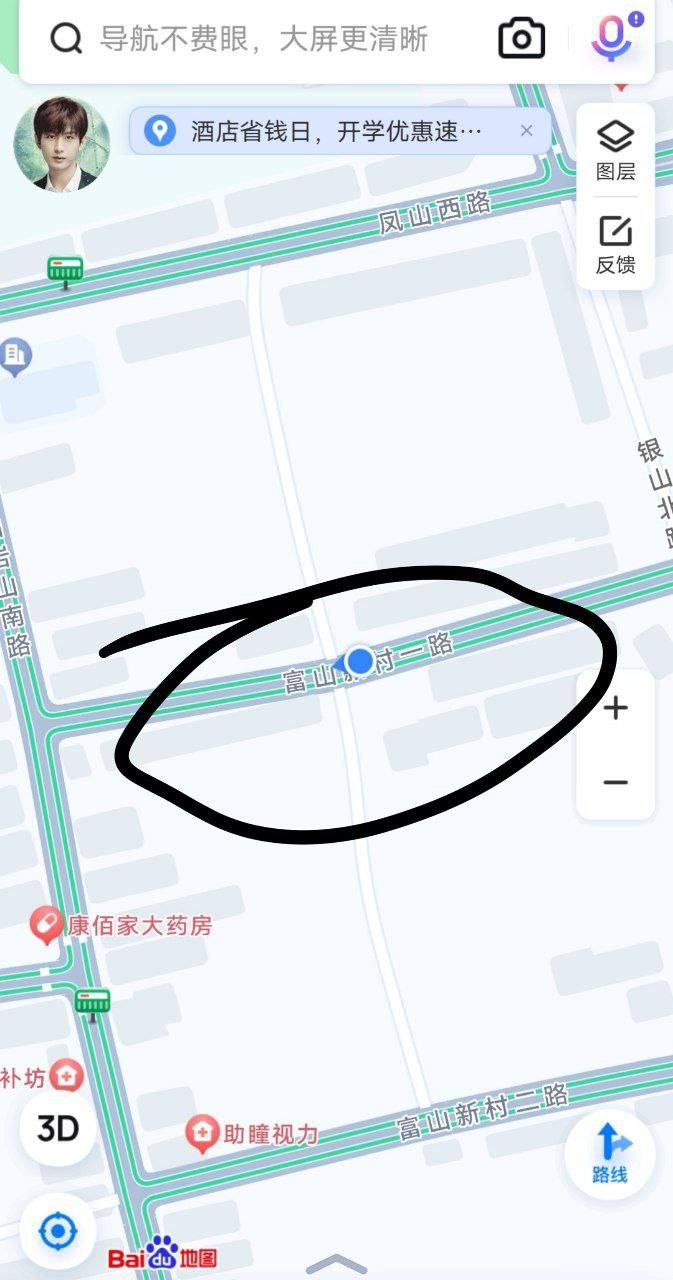
Task: Switch the map to 3D view
Action: pos(58,1128)
